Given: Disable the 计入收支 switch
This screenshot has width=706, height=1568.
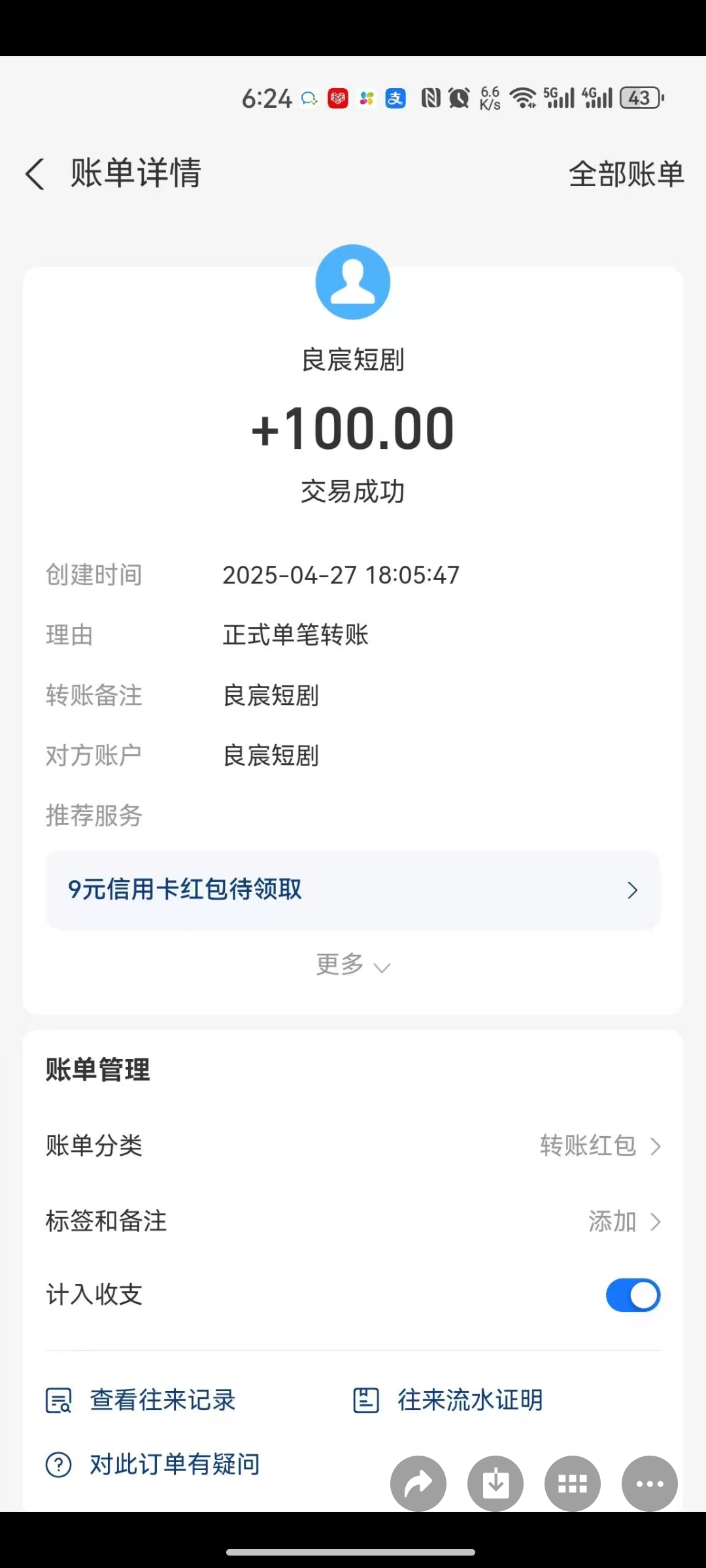Looking at the screenshot, I should point(633,1295).
